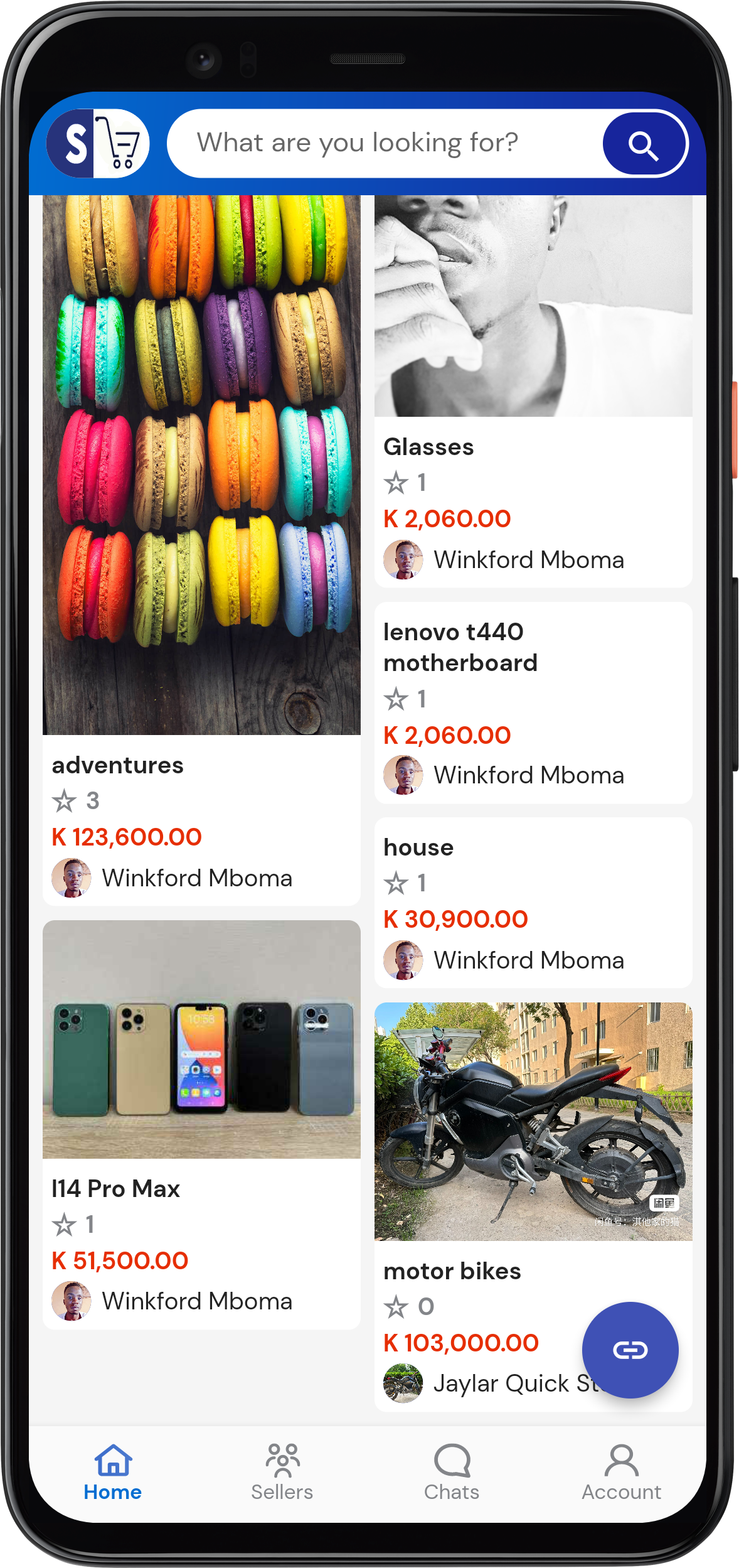Tap the search magnifier button
Viewport: 739px width, 1568px height.
pos(644,144)
